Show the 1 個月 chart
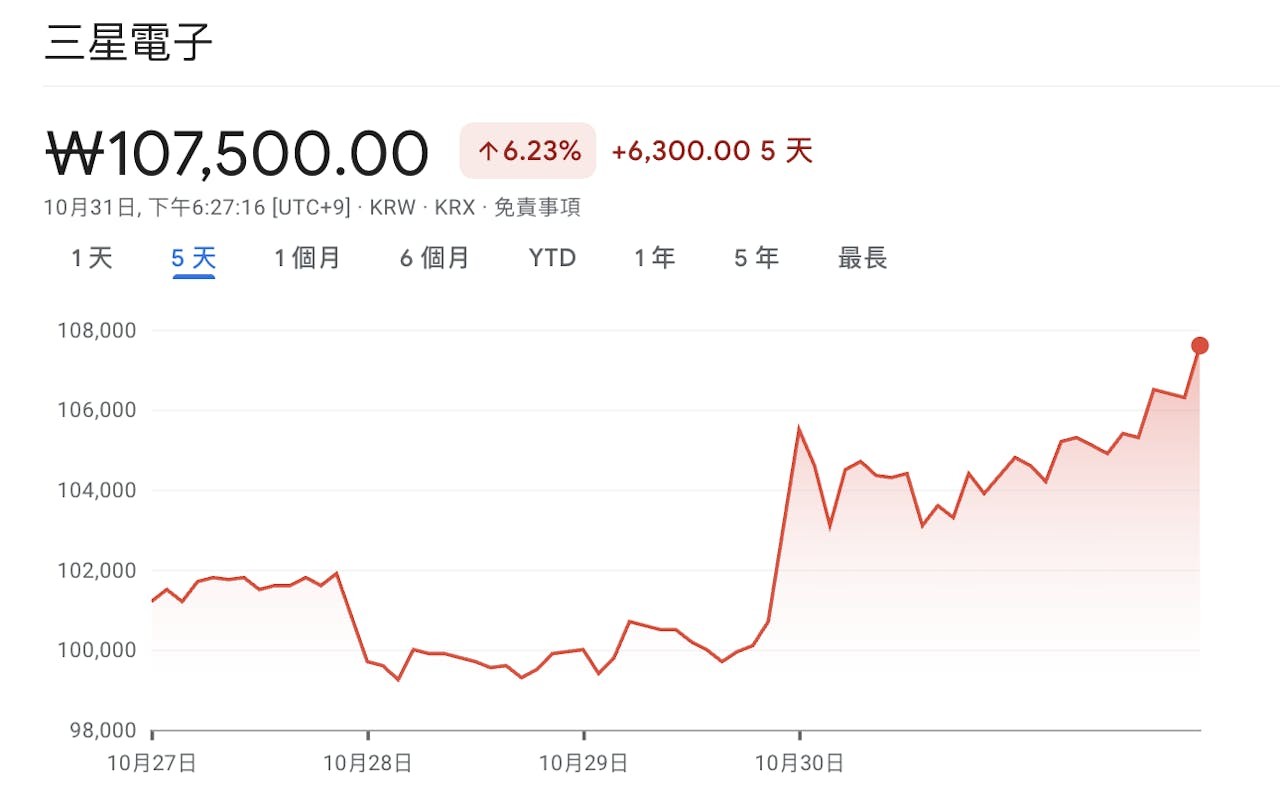This screenshot has height=808, width=1280. click(307, 258)
